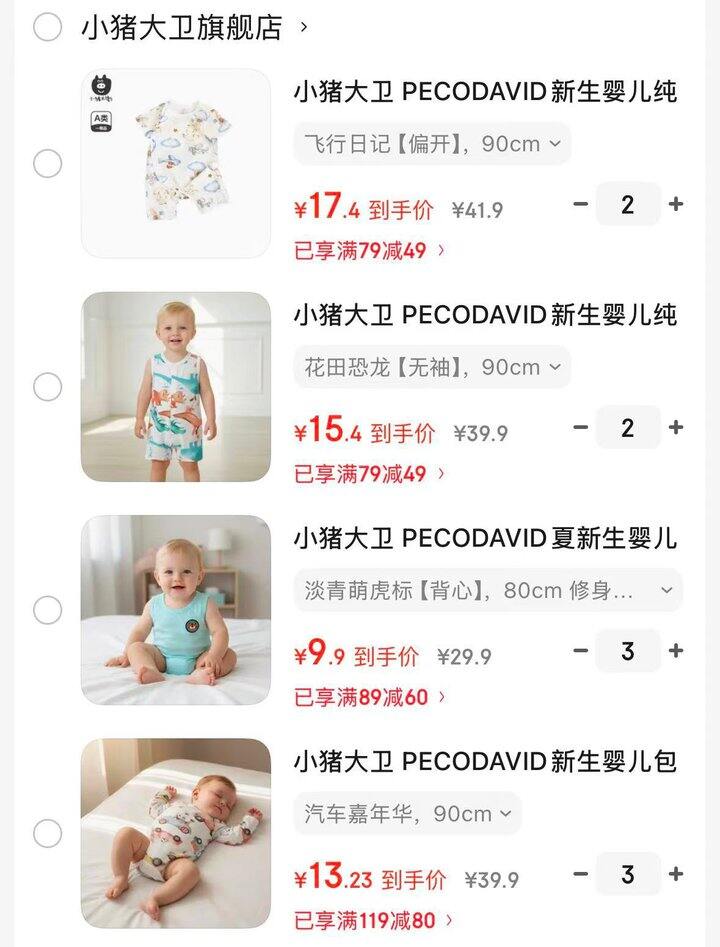Open the 飞行日记 romper product image

coord(176,163)
